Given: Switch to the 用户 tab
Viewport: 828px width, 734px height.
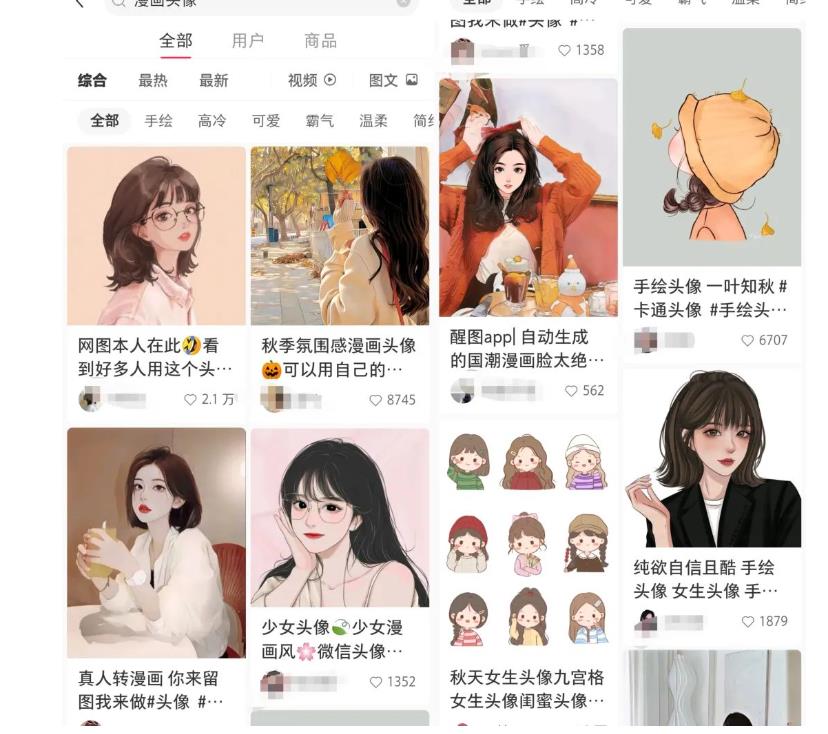Looking at the screenshot, I should pos(247,41).
